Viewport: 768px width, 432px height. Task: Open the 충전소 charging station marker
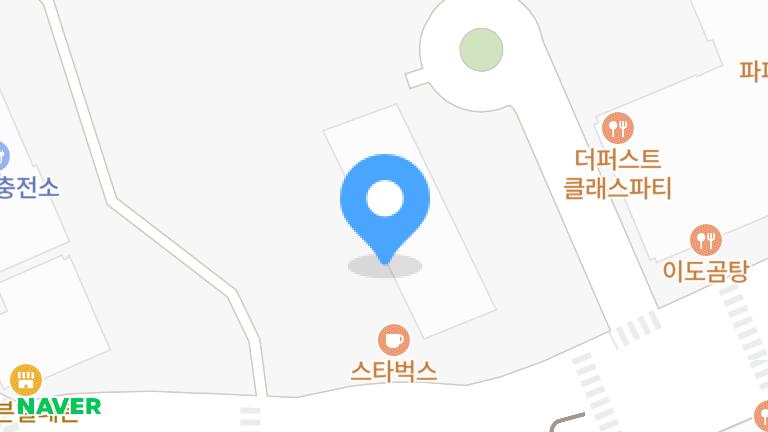pyautogui.click(x=1, y=156)
